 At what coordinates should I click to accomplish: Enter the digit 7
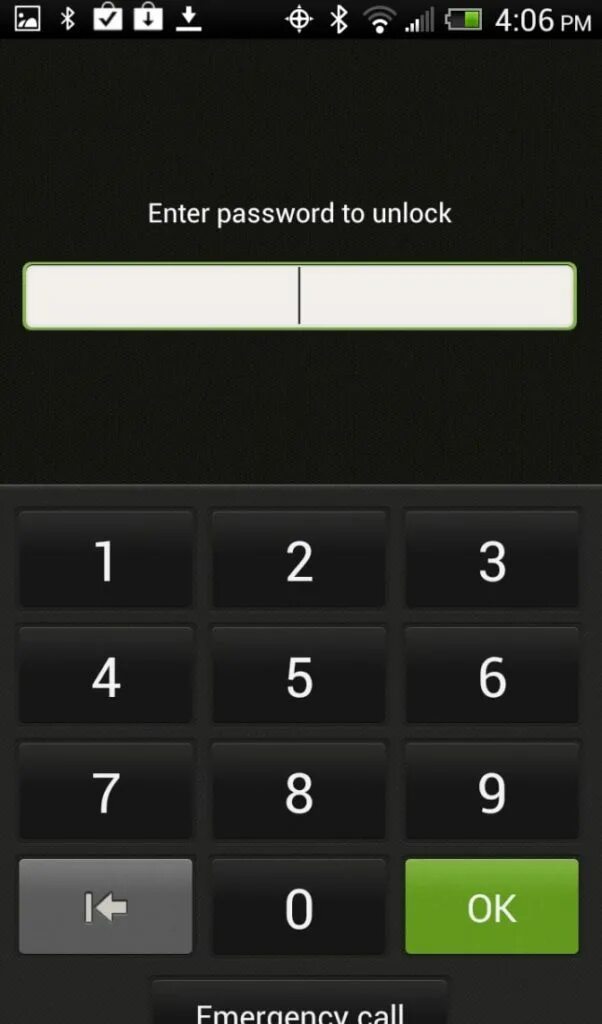pyautogui.click(x=106, y=792)
